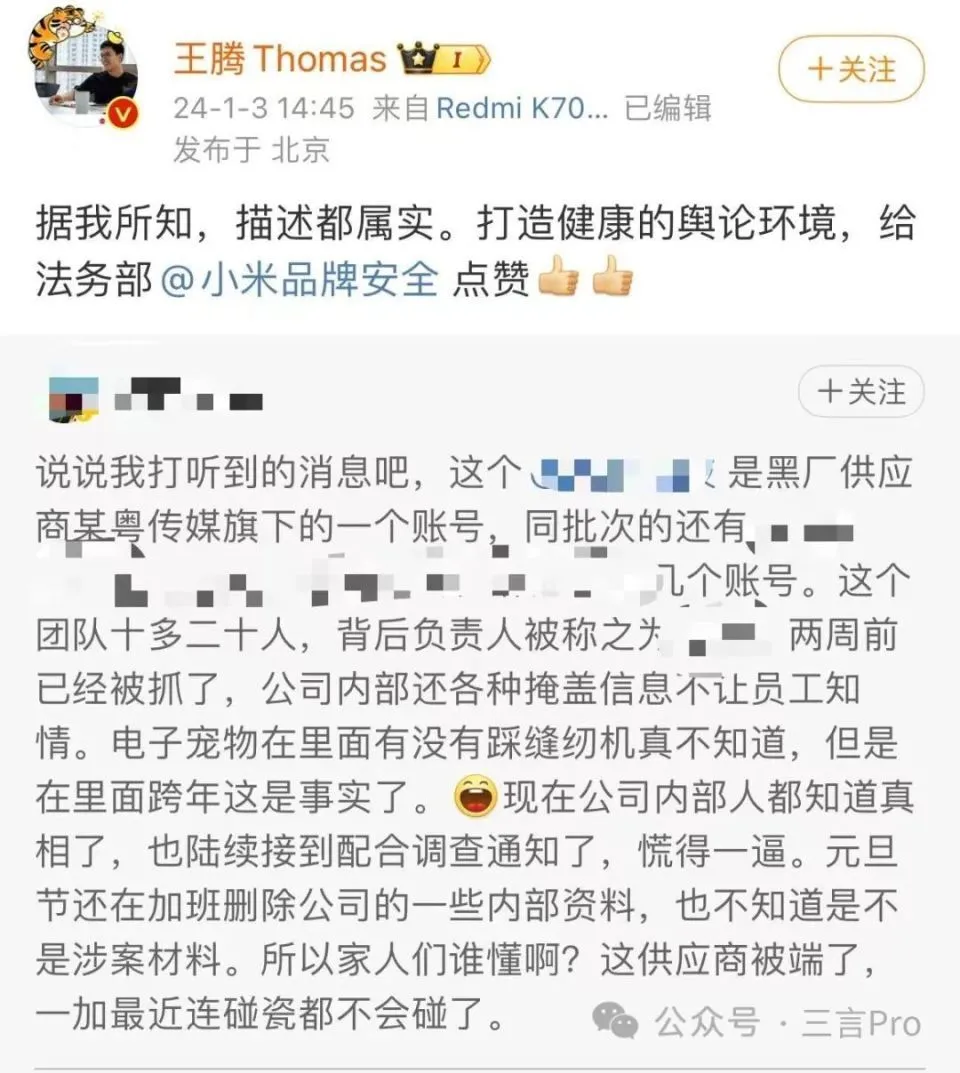Open the reposted post's author avatar
960x1073 pixels.
pos(73,398)
